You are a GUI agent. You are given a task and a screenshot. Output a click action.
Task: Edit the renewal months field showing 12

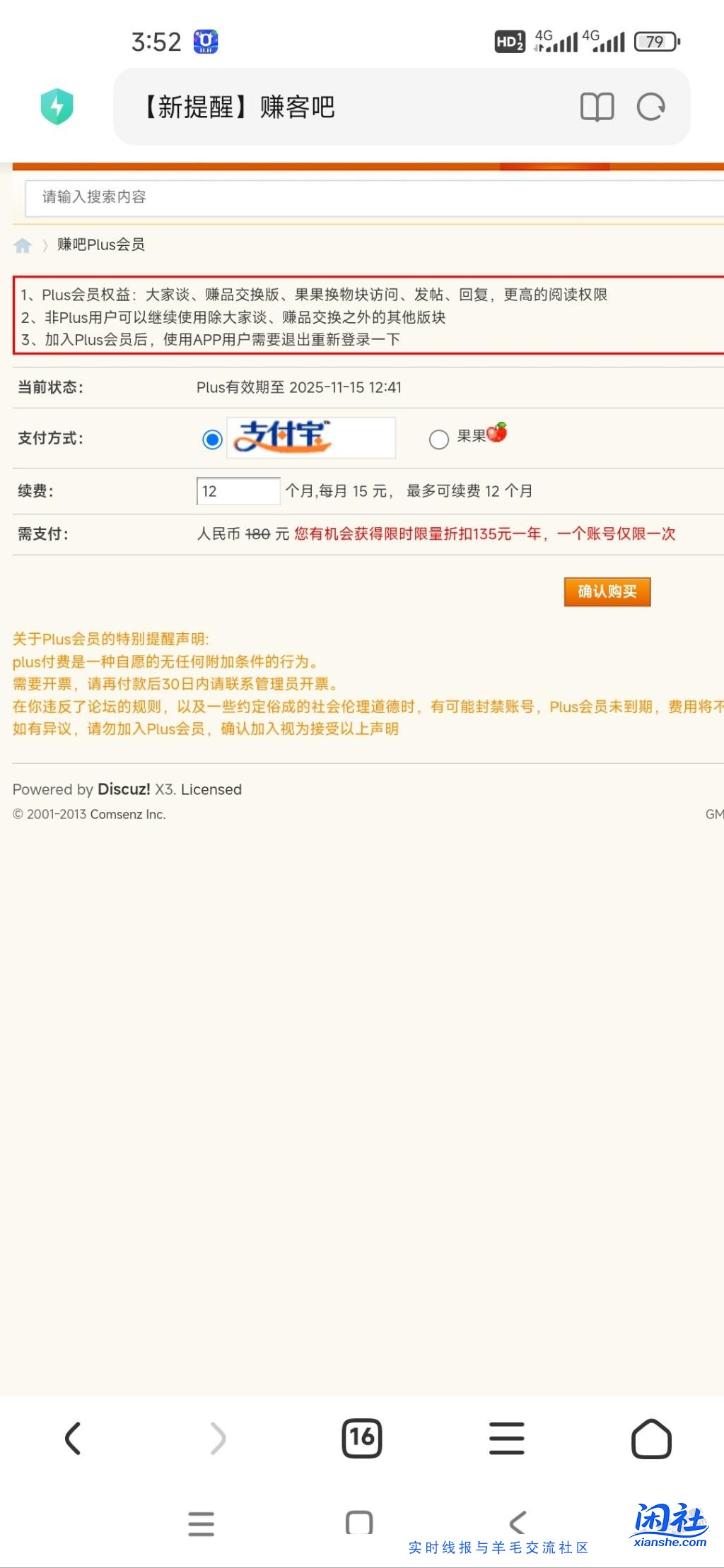(x=238, y=490)
